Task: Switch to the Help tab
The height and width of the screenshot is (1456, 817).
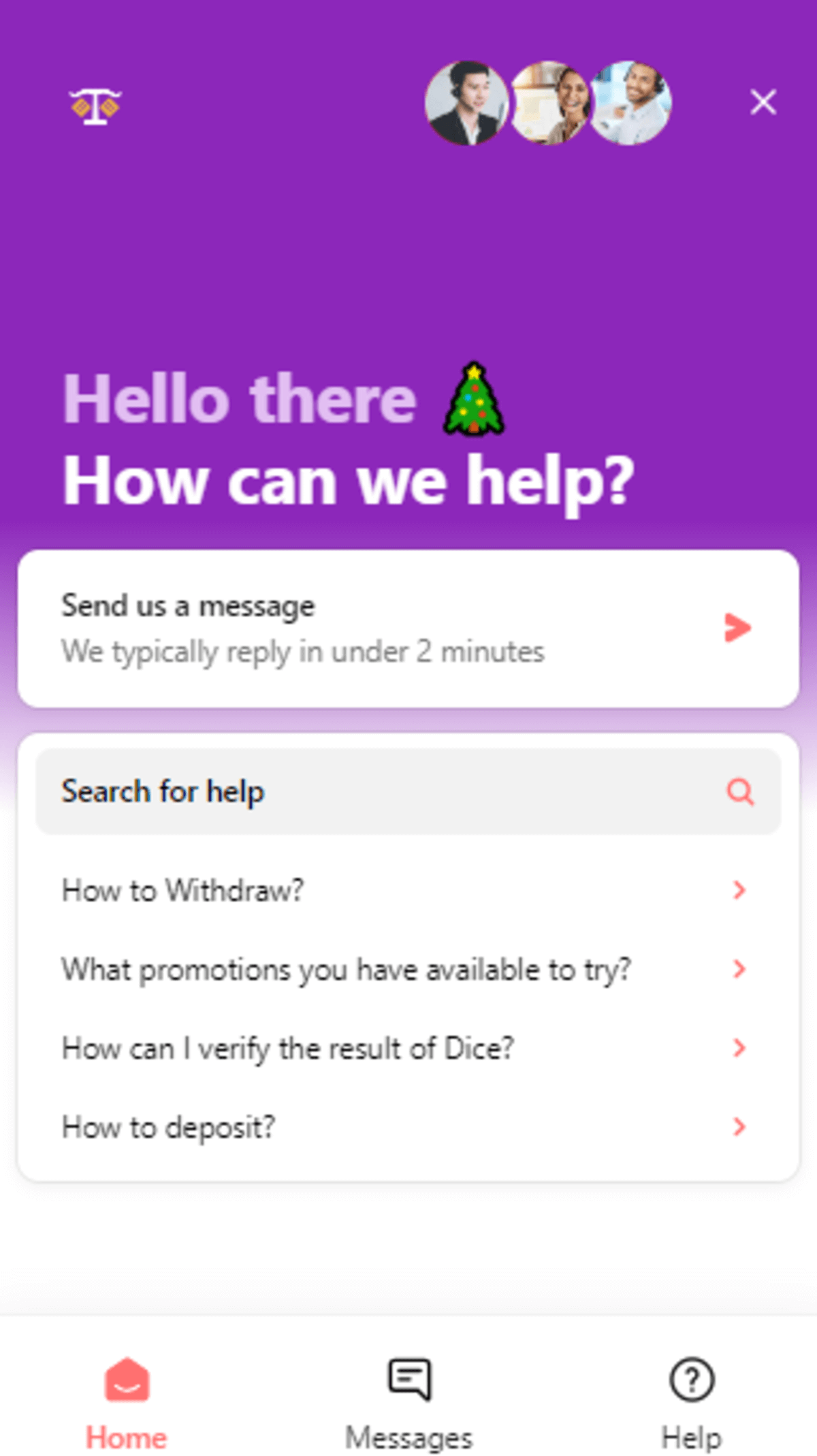Action: (691, 1403)
